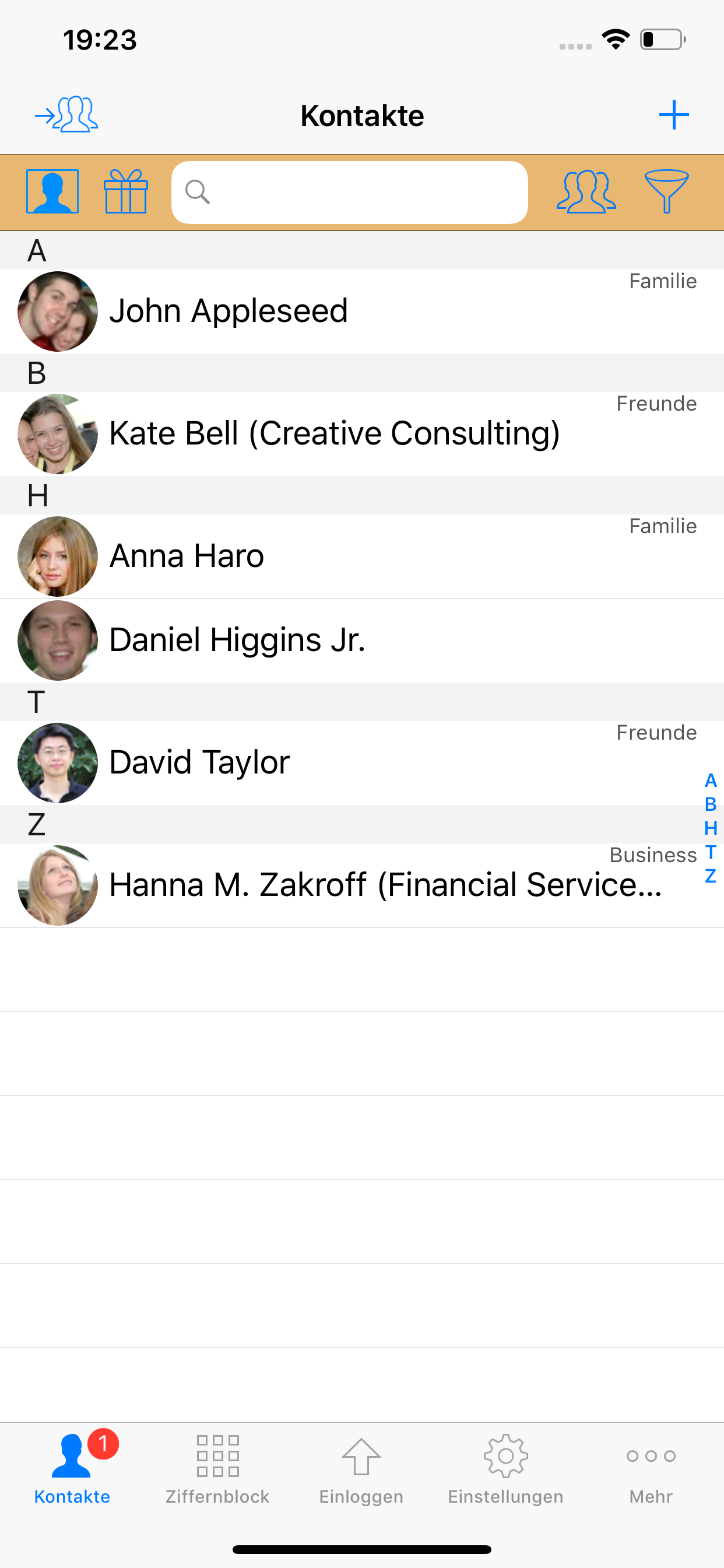
Task: Open Hanna M. Zakroff's contact
Action: [x=385, y=885]
